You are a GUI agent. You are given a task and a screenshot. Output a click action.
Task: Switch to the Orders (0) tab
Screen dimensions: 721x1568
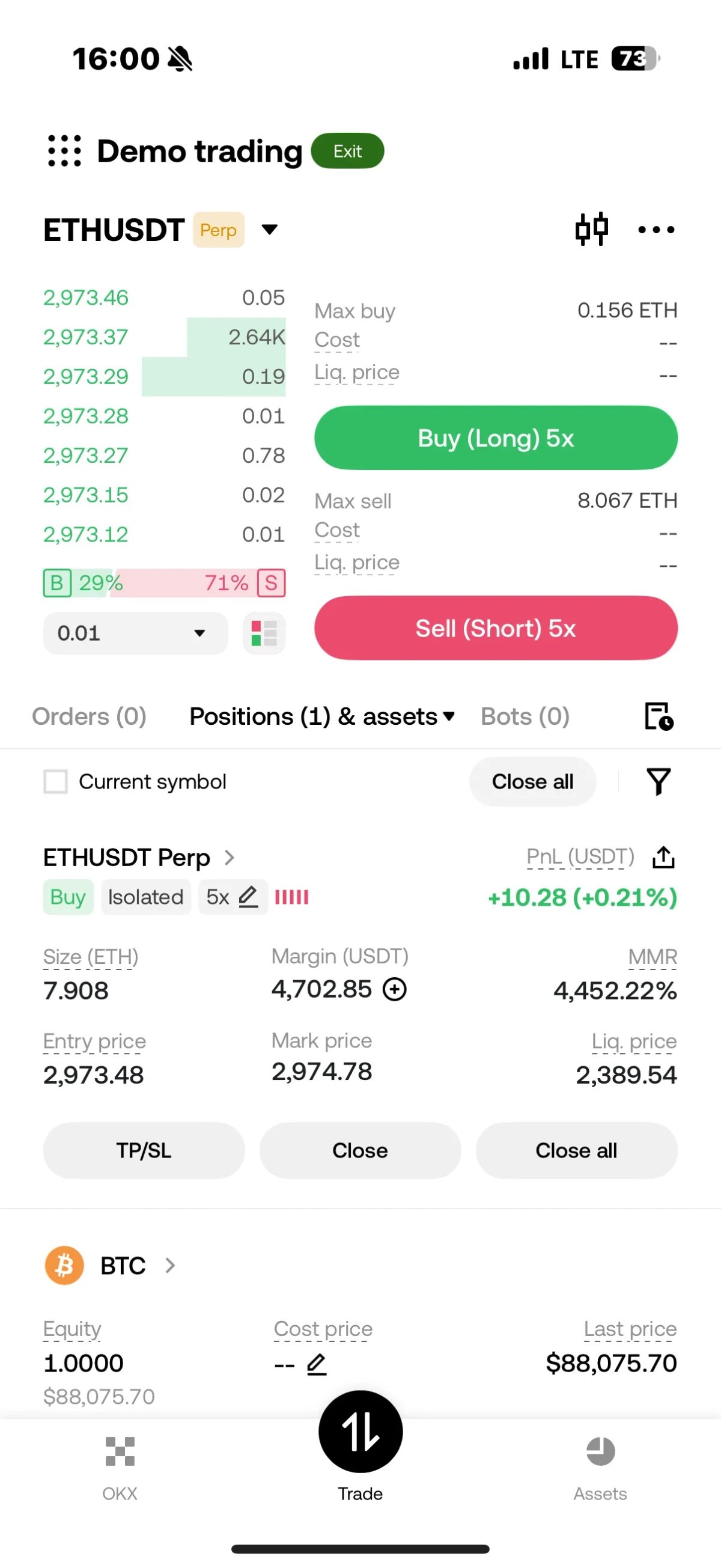tap(89, 716)
